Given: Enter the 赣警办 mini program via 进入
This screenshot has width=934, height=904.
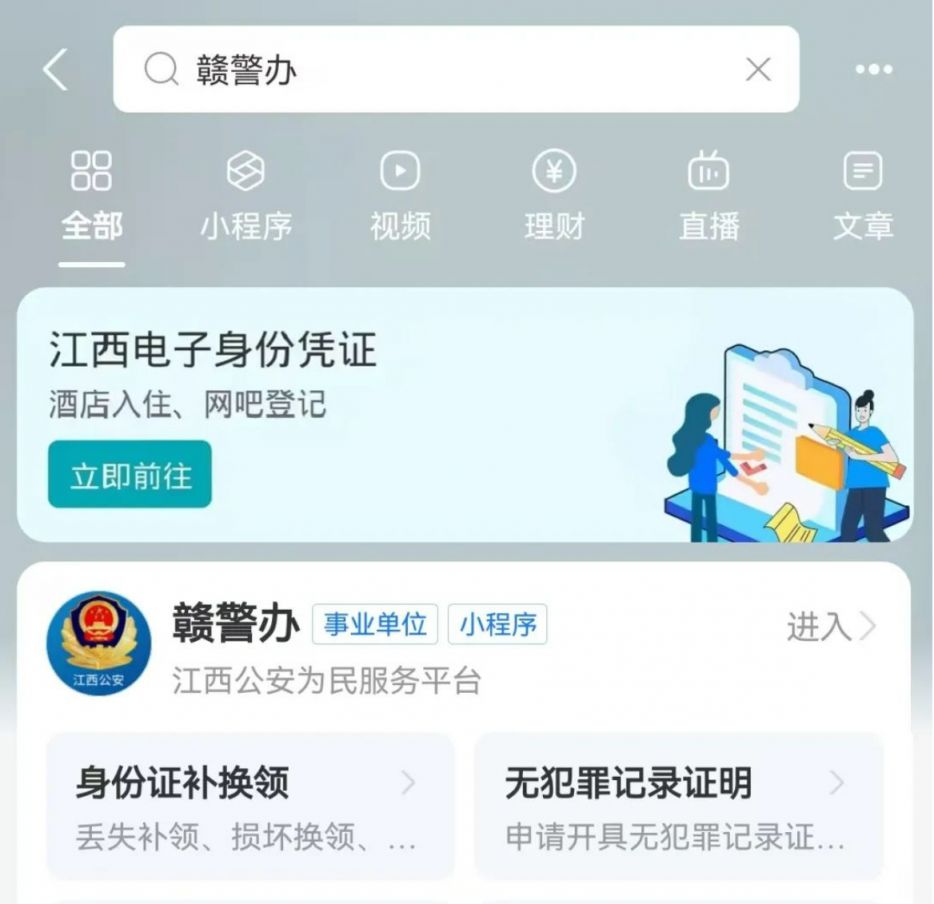Looking at the screenshot, I should (x=830, y=627).
